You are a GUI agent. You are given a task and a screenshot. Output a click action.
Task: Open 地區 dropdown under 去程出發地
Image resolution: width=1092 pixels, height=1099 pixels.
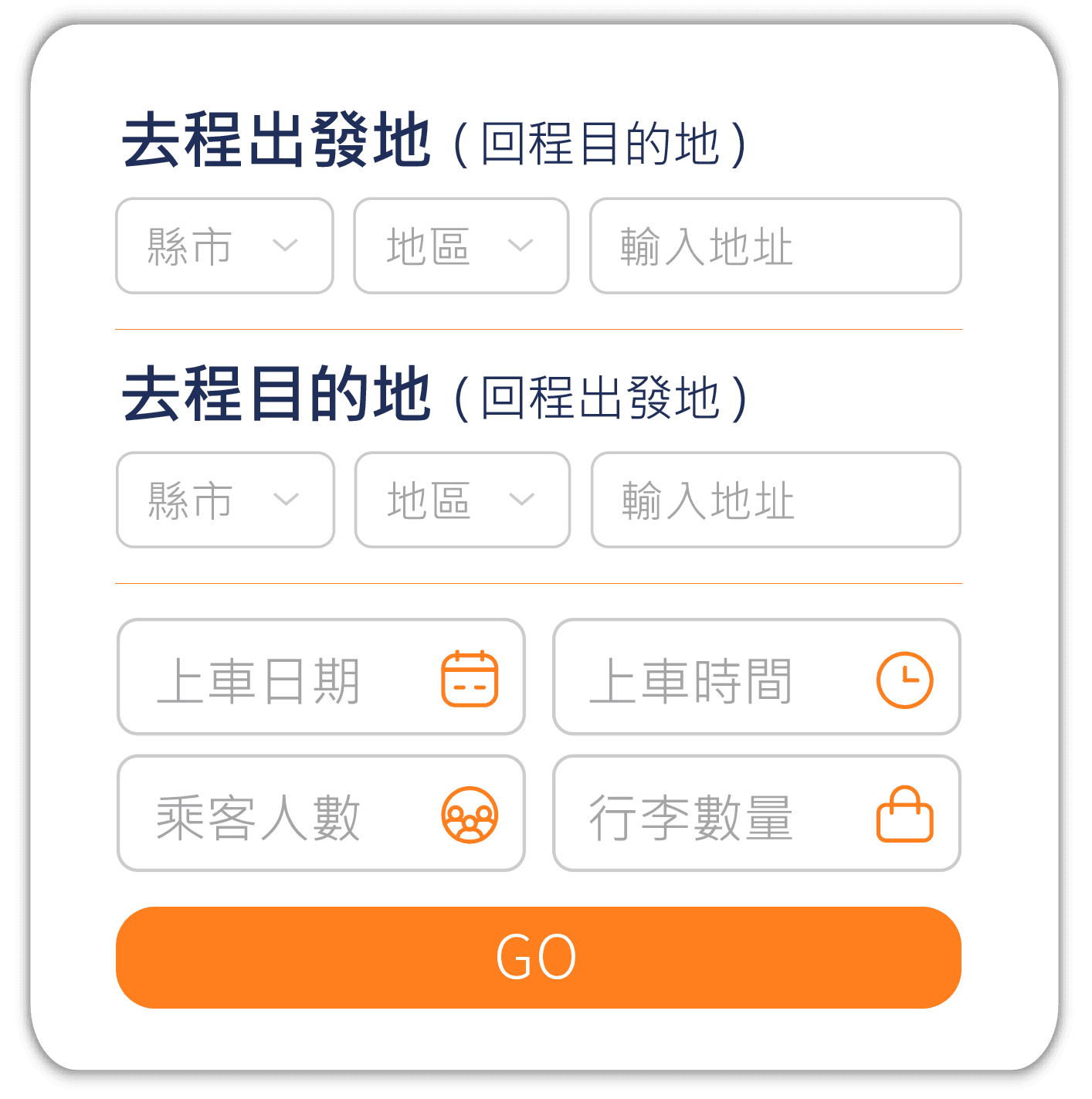point(461,246)
